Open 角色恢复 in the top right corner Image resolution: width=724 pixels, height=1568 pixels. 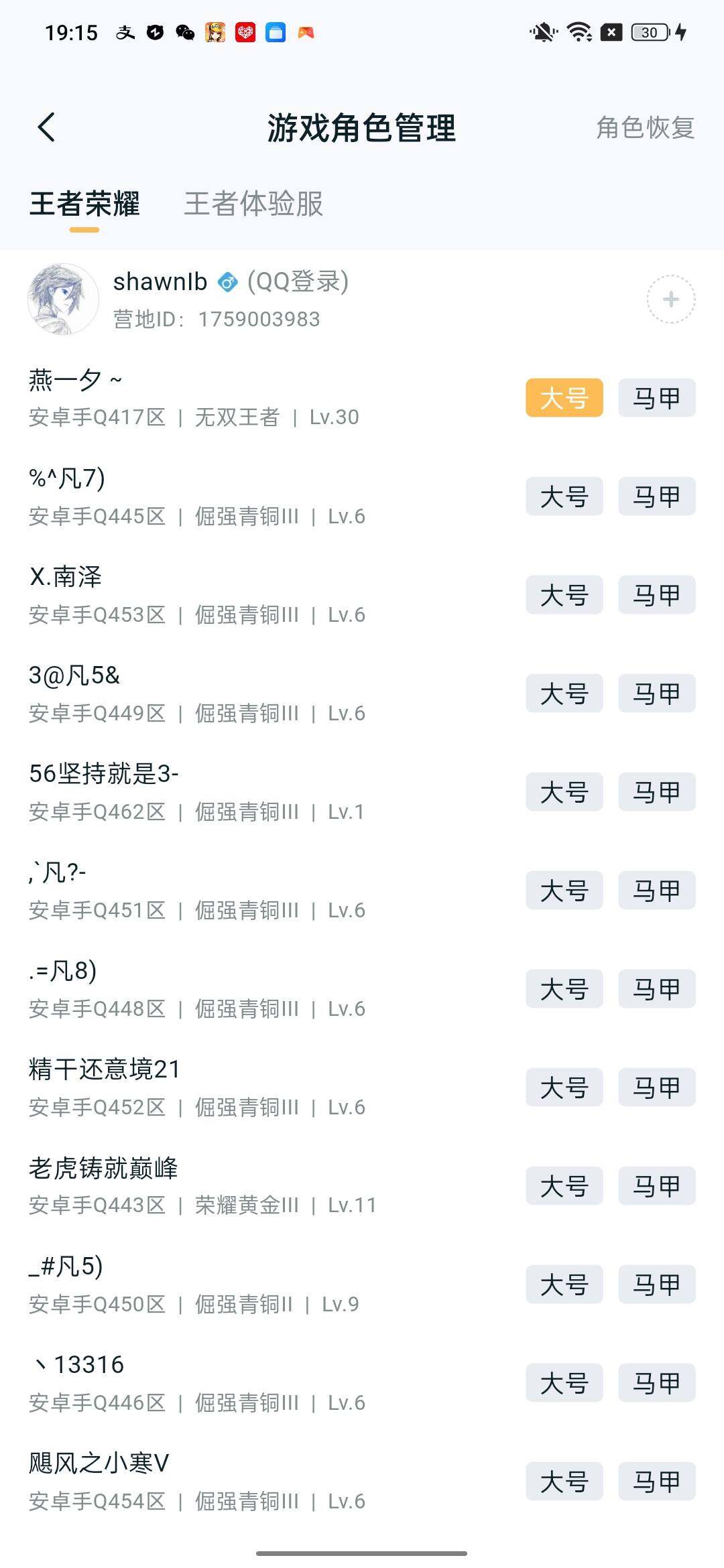tap(645, 127)
